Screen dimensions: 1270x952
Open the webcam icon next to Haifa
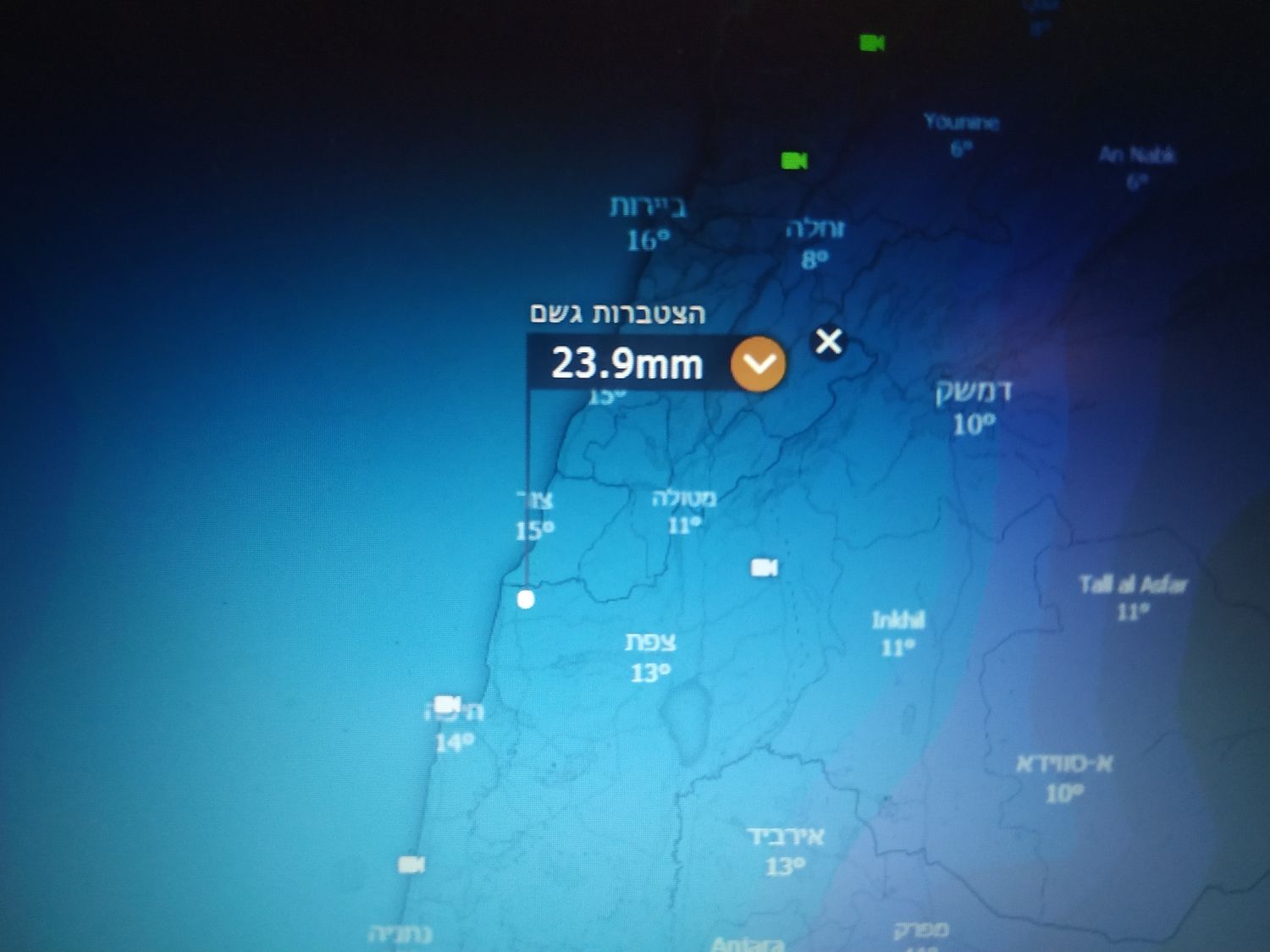(447, 704)
